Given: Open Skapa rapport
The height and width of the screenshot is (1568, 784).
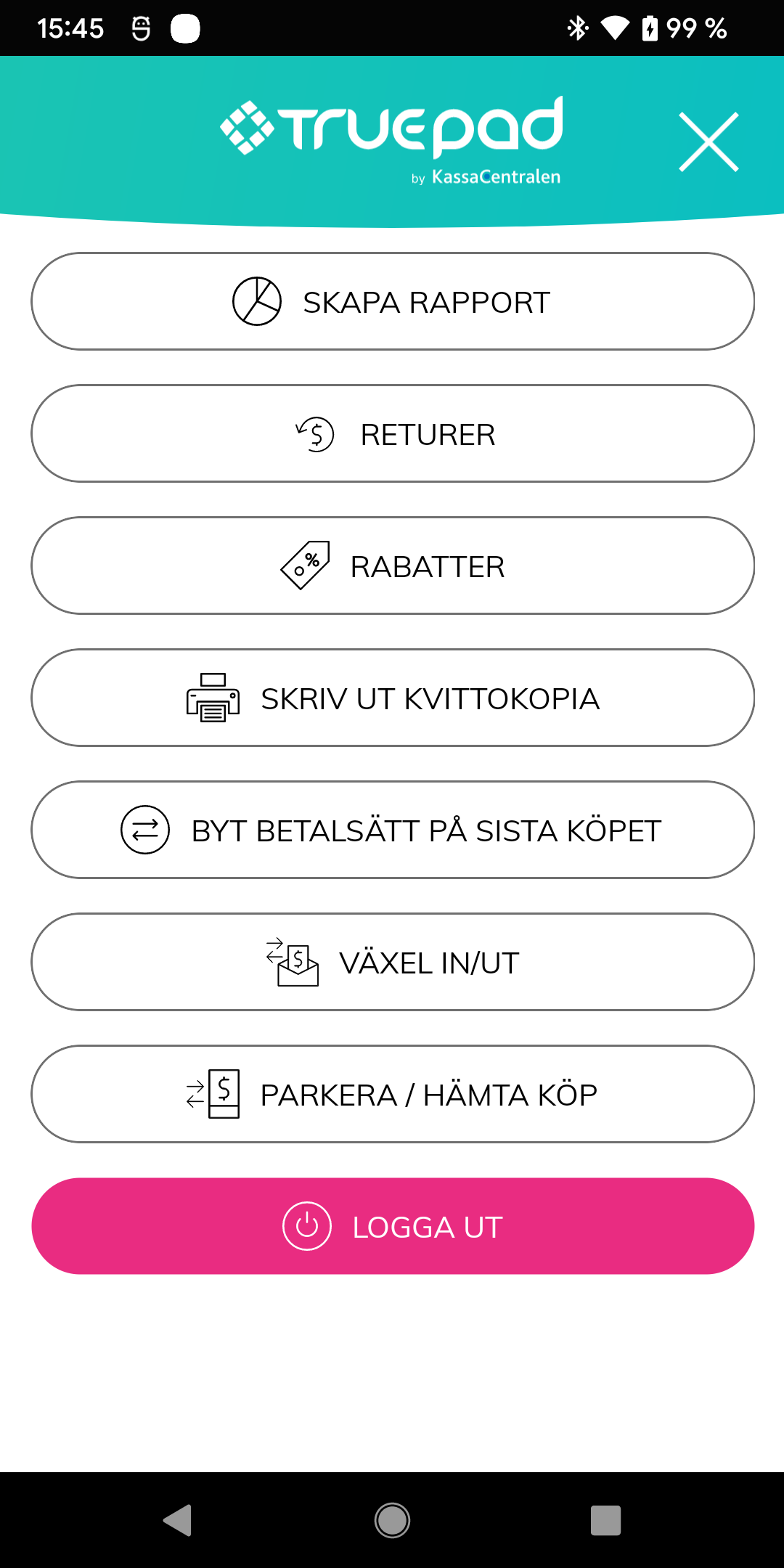Looking at the screenshot, I should point(393,301).
